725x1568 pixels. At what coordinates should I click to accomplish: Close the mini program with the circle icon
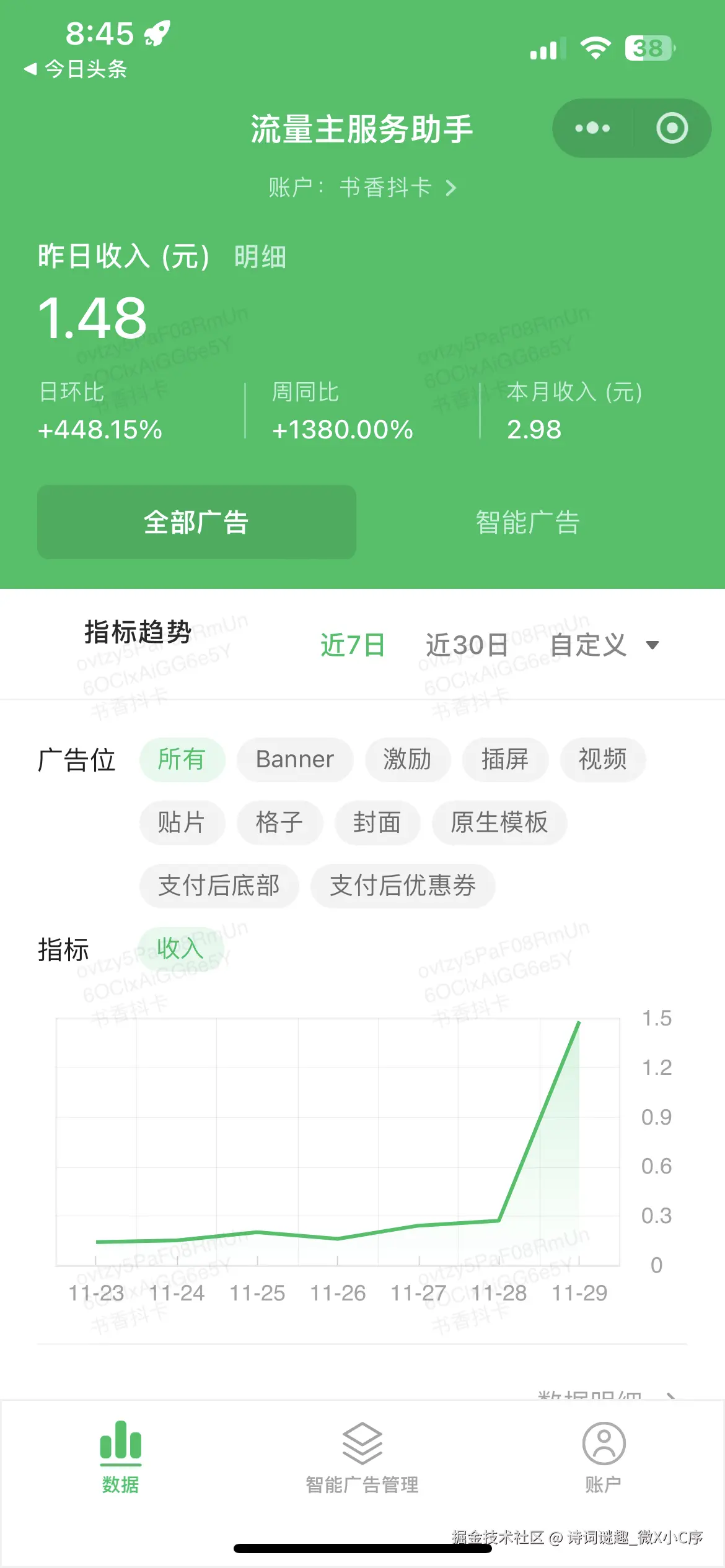pos(672,128)
